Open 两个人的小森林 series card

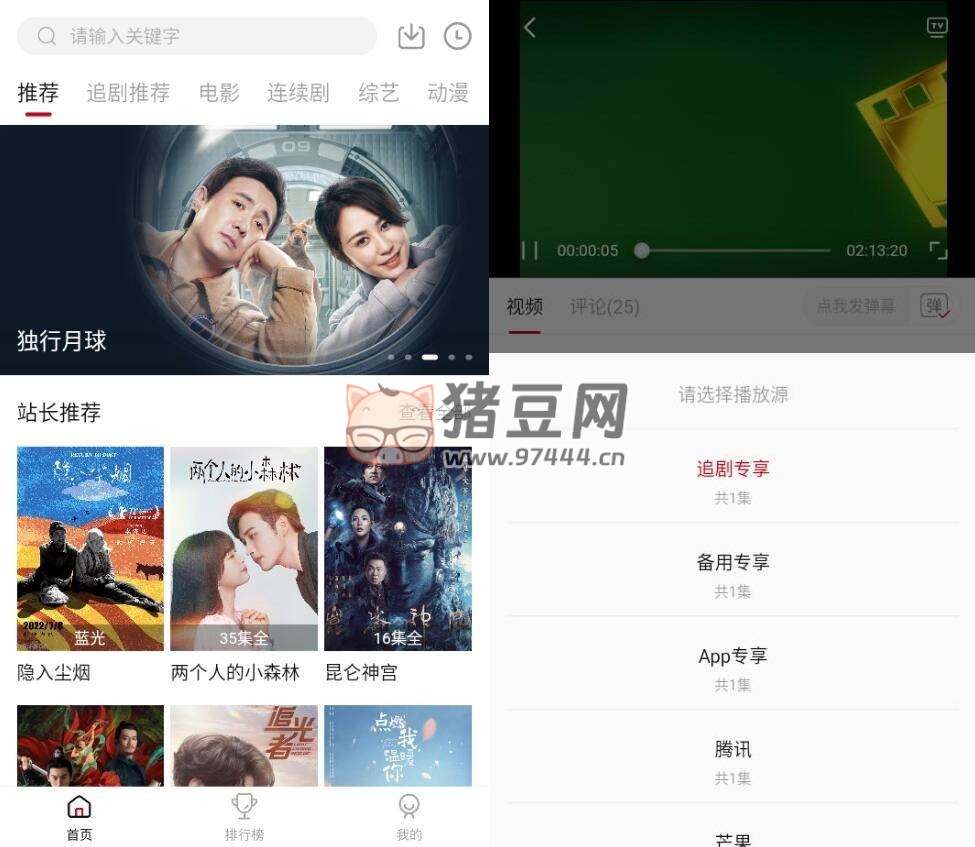pyautogui.click(x=244, y=549)
